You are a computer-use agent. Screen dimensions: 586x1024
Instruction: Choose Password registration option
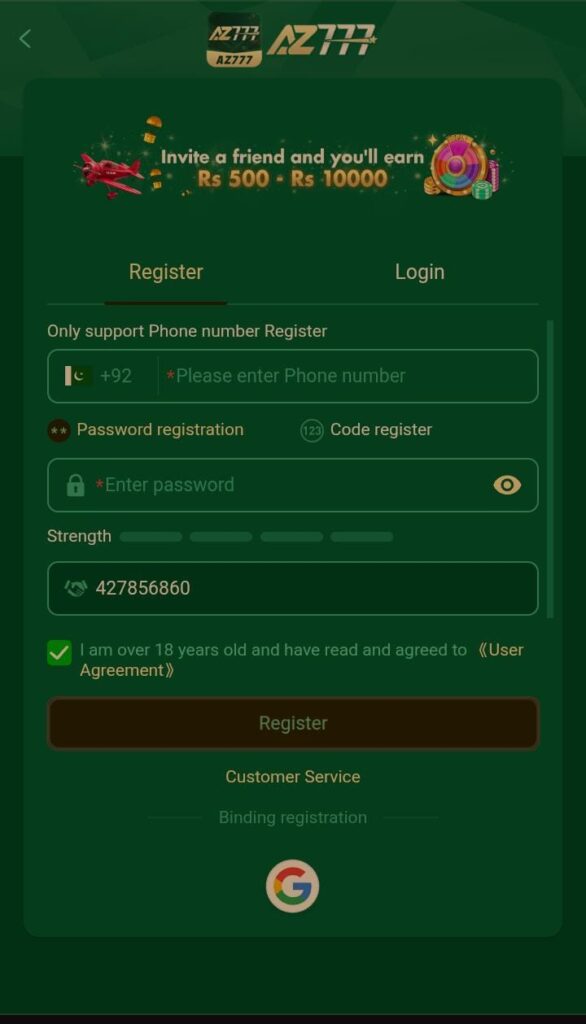click(146, 430)
